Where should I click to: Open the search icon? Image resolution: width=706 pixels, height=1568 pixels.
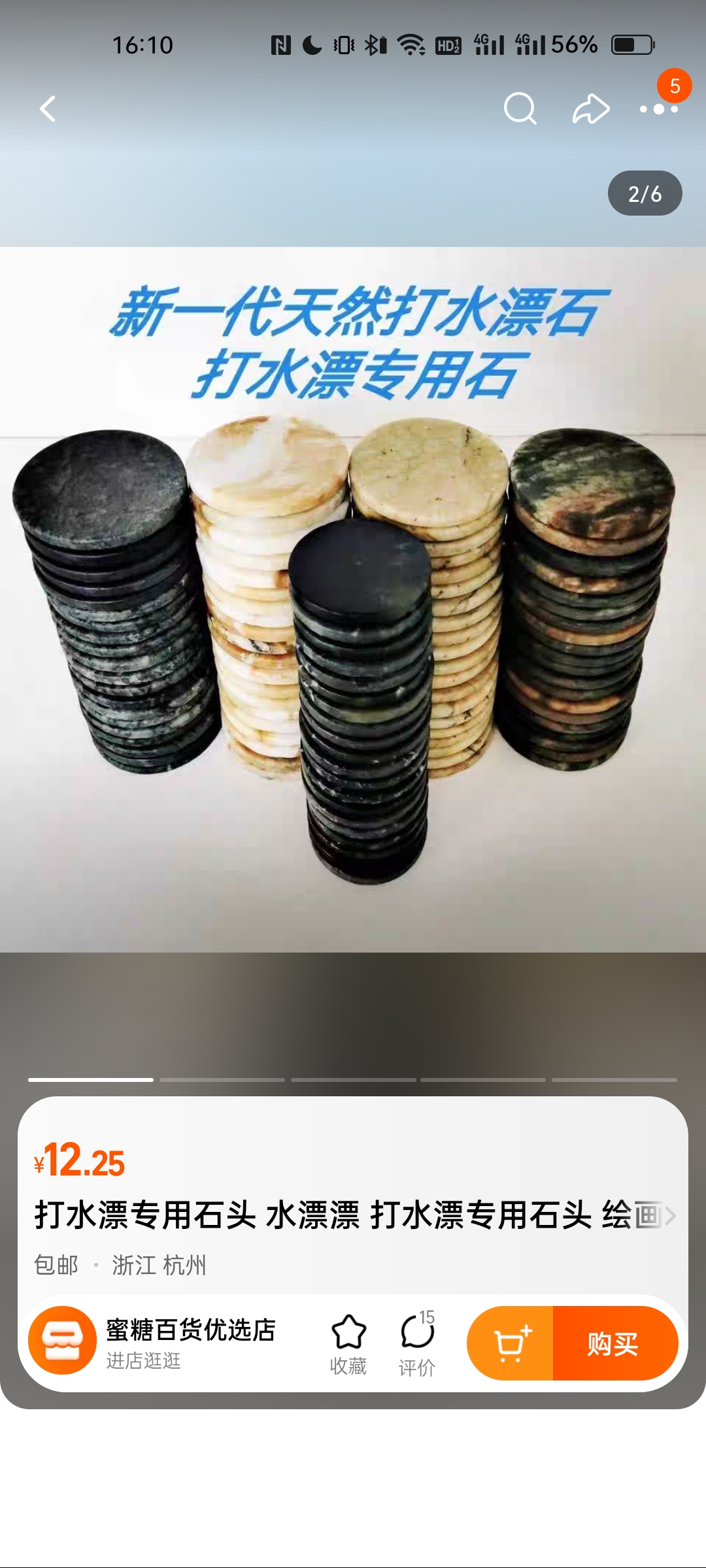coord(520,108)
